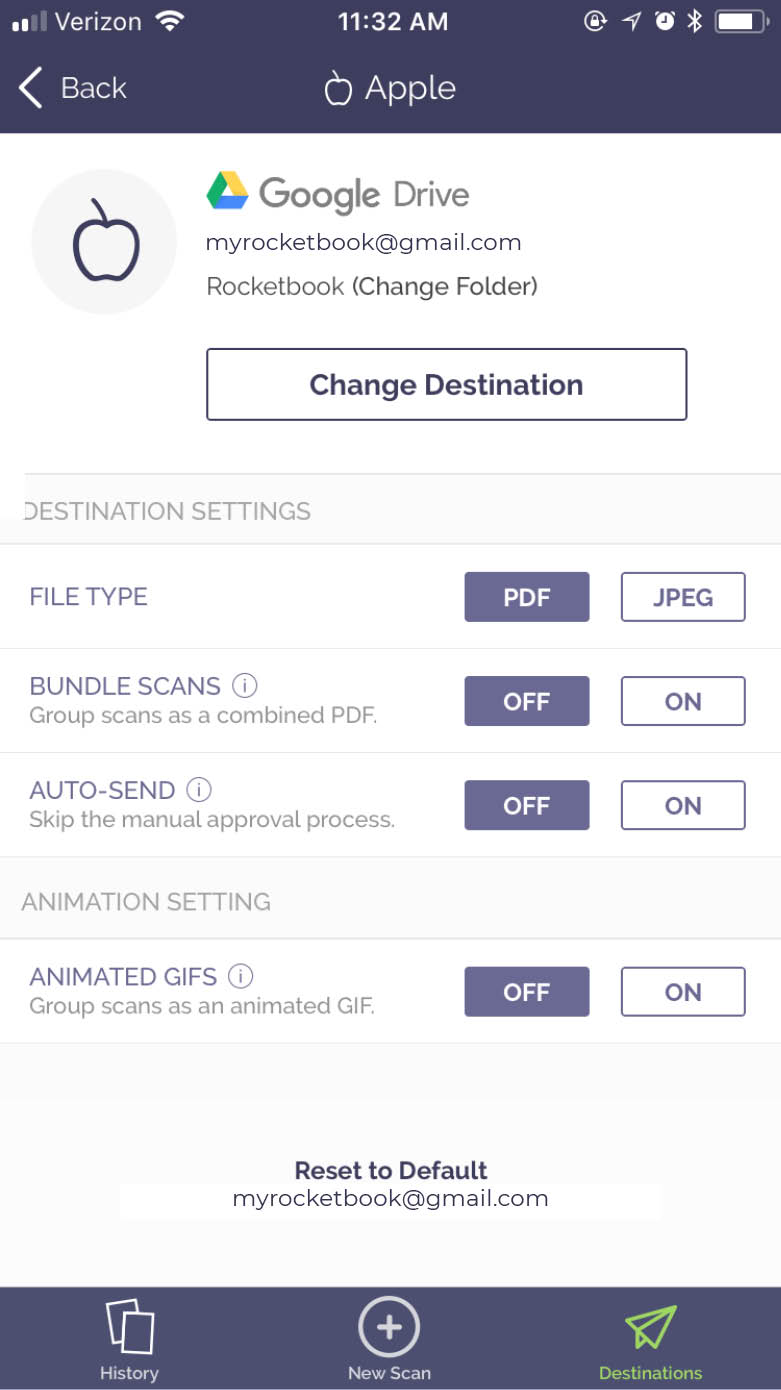781x1390 pixels.
Task: Open the History tab
Action: click(x=129, y=1340)
